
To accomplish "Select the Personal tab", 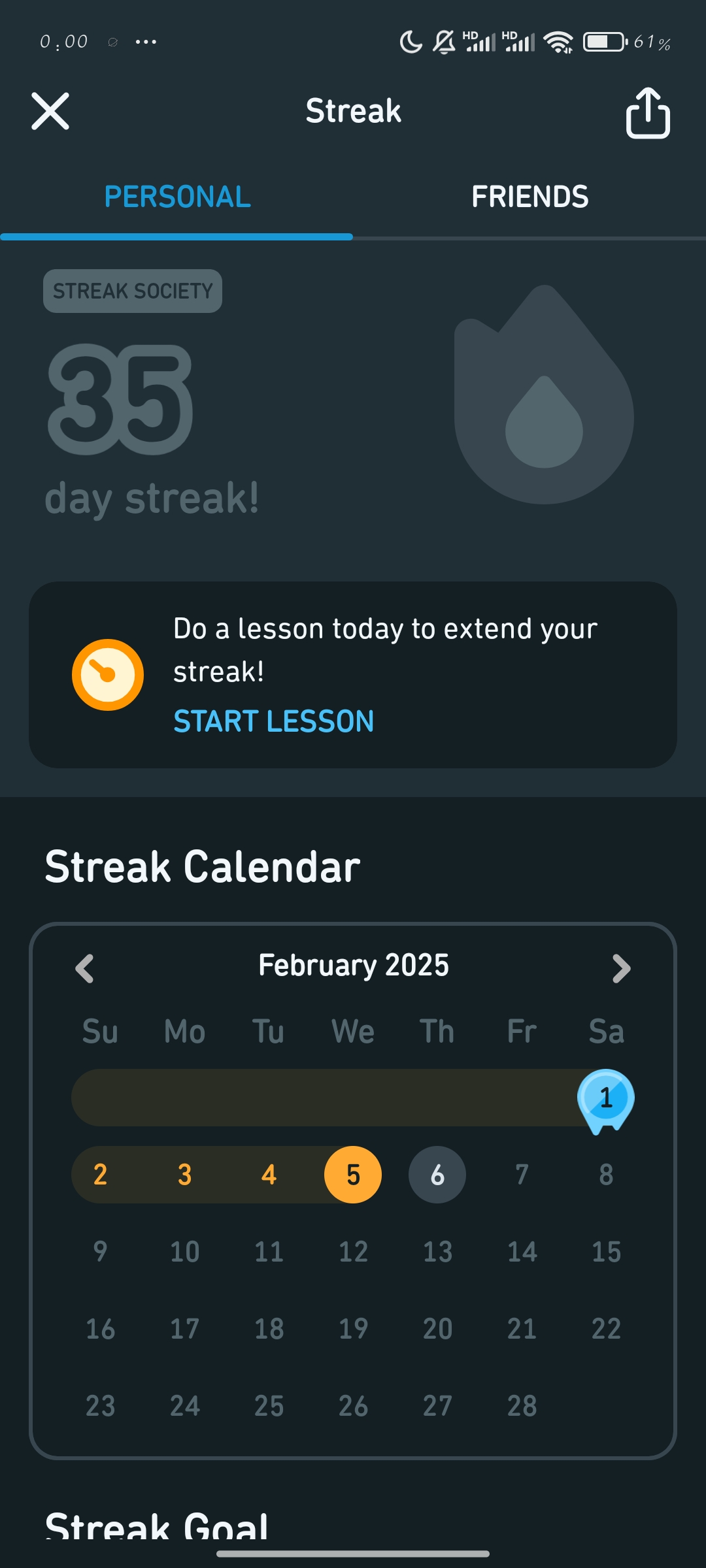I will pos(177,197).
